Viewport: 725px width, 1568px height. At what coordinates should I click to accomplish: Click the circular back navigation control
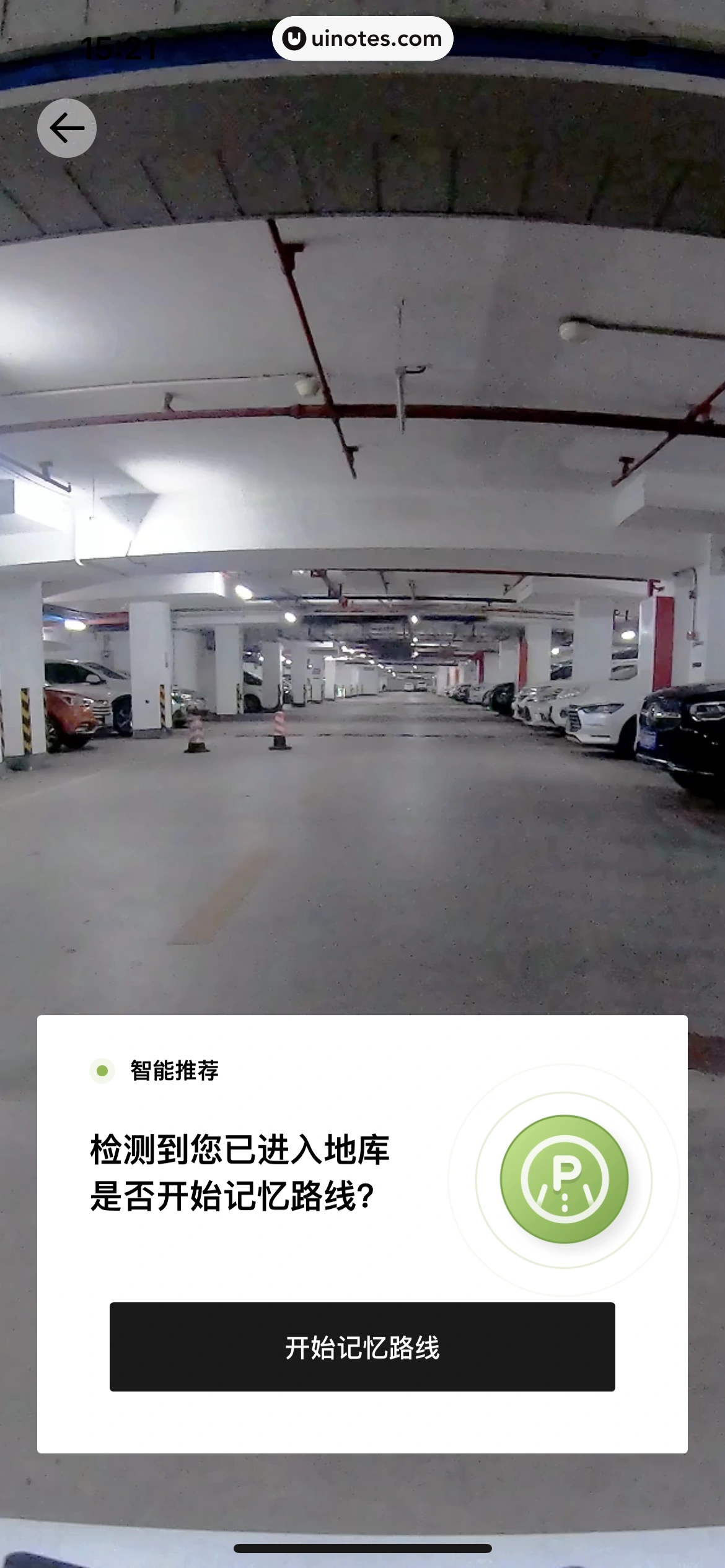click(66, 128)
